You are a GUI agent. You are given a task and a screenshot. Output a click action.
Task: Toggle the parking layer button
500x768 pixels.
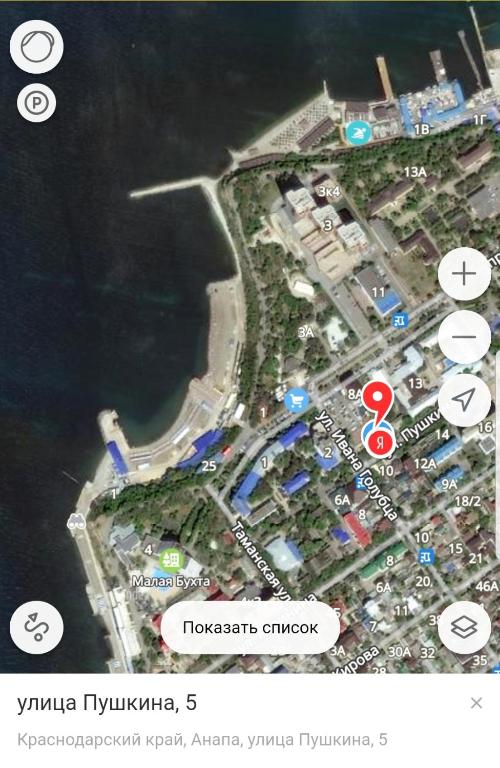pos(37,103)
